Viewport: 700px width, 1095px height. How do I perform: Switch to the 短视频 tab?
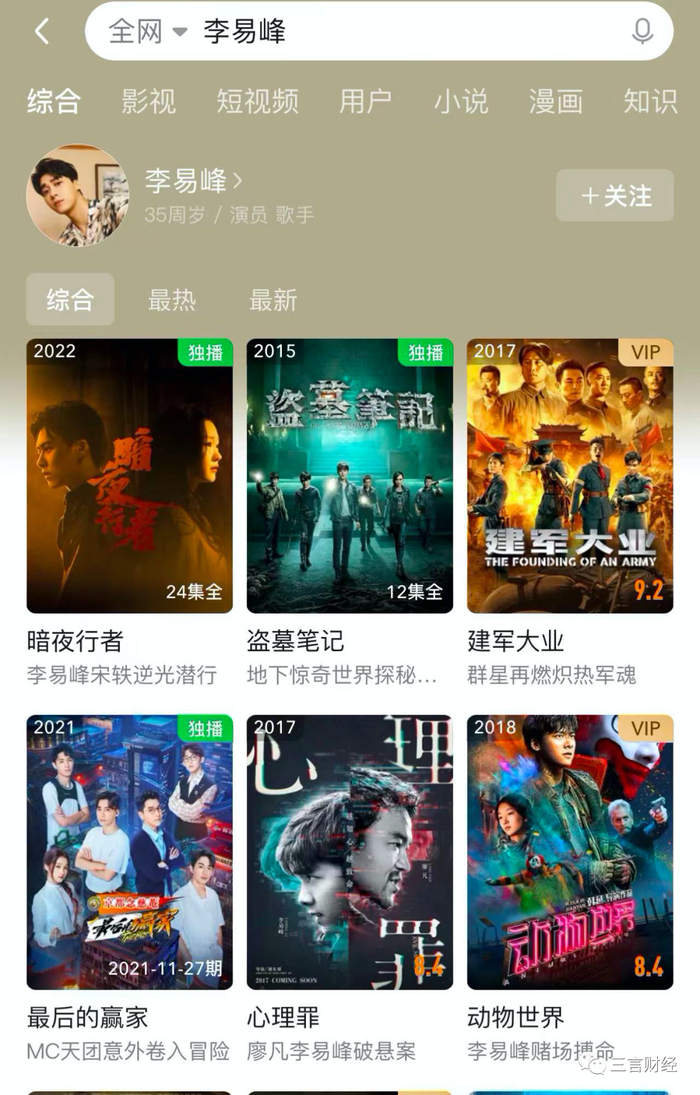[x=257, y=101]
